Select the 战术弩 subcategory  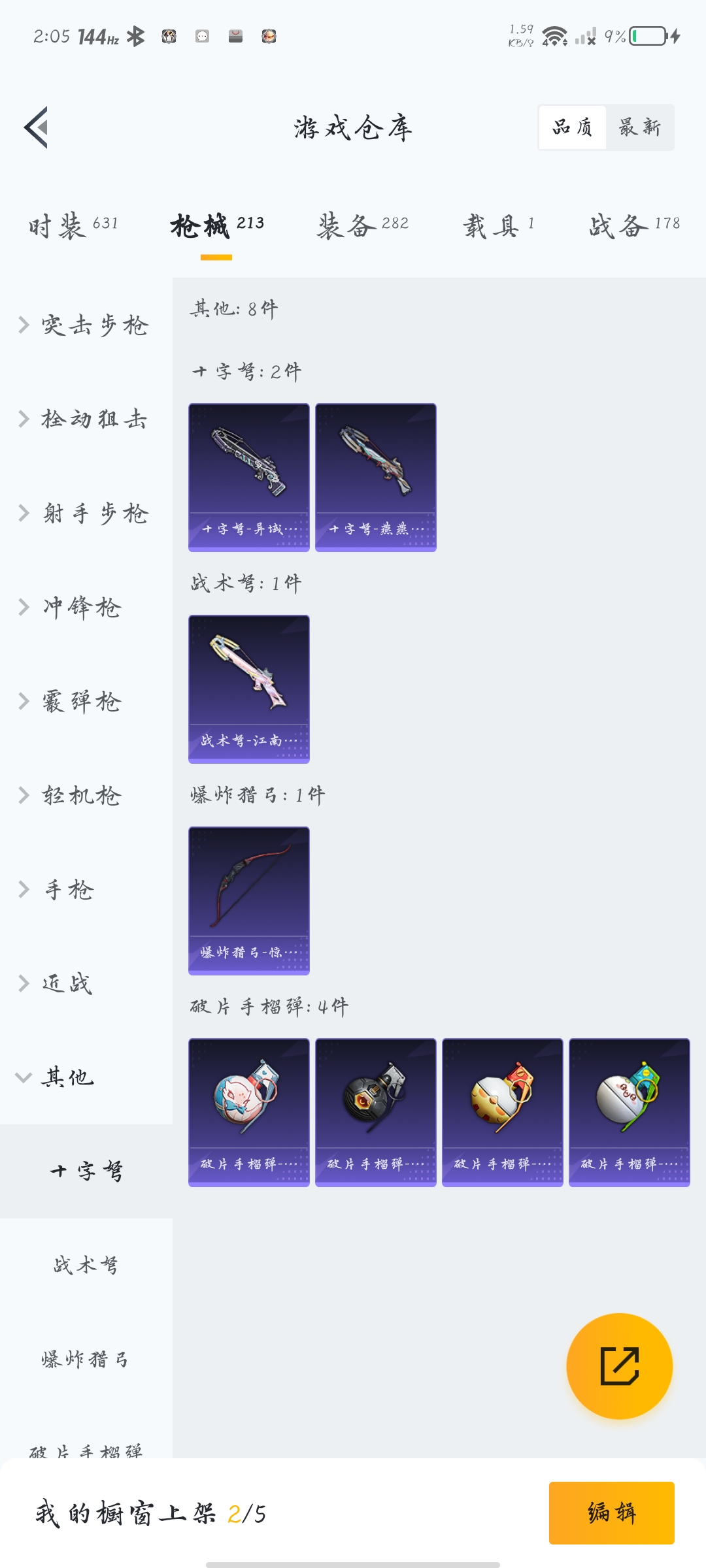click(86, 1266)
